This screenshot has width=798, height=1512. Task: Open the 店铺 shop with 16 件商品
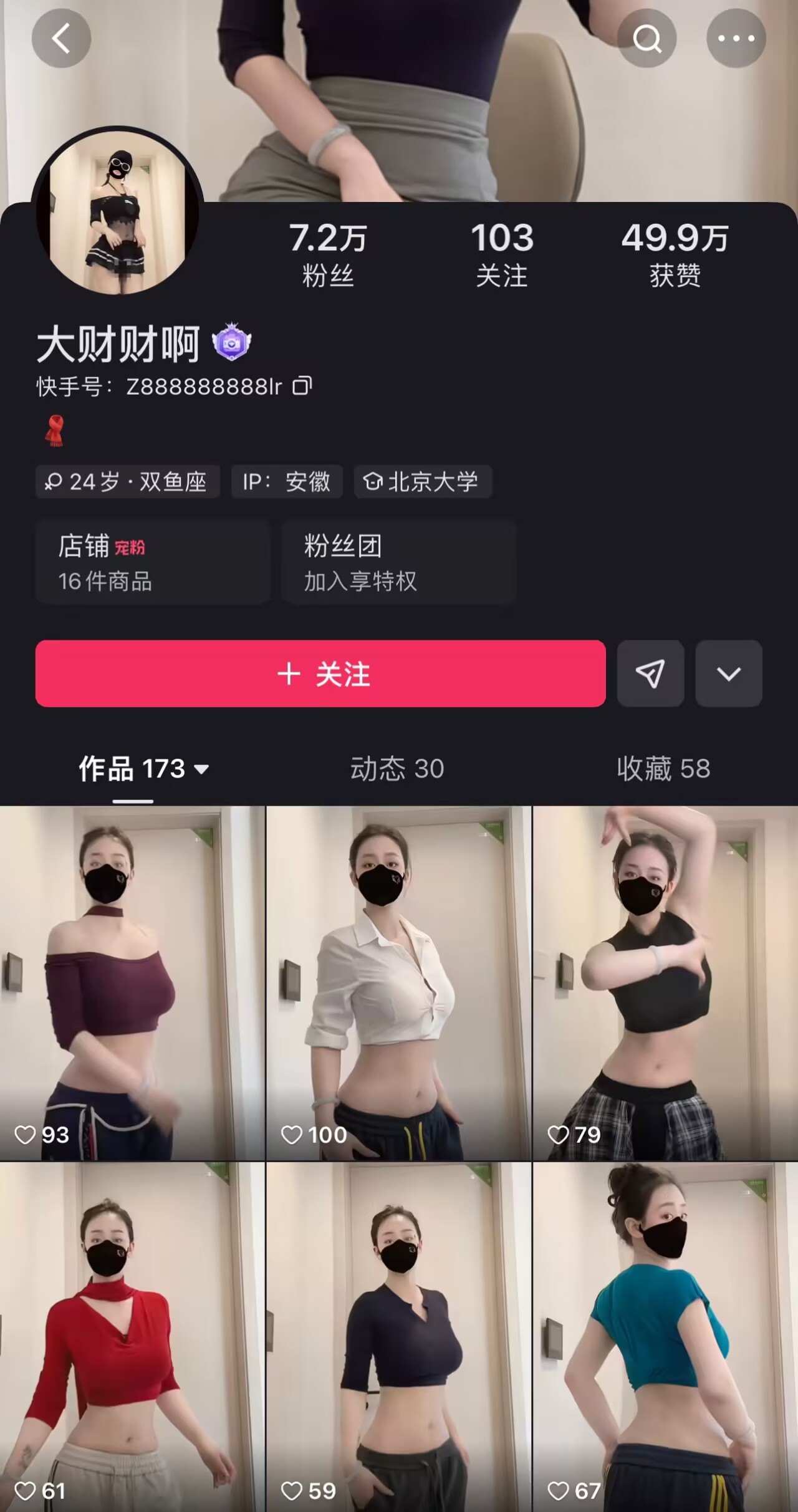pyautogui.click(x=153, y=562)
